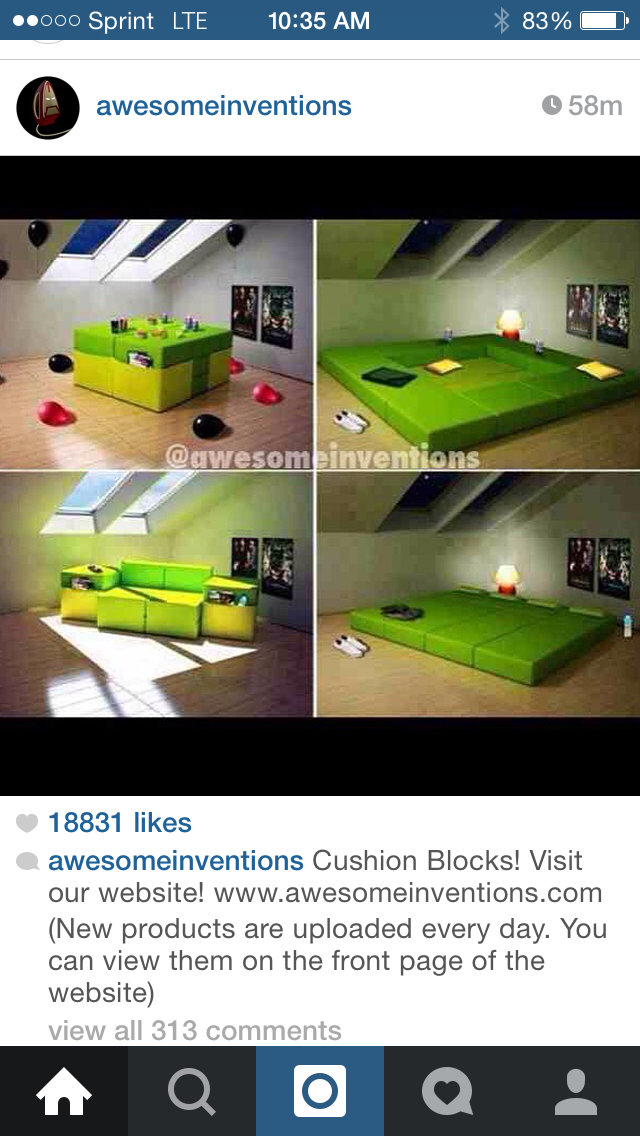Open the activity heart tab
640x1136 pixels.
tap(448, 1091)
